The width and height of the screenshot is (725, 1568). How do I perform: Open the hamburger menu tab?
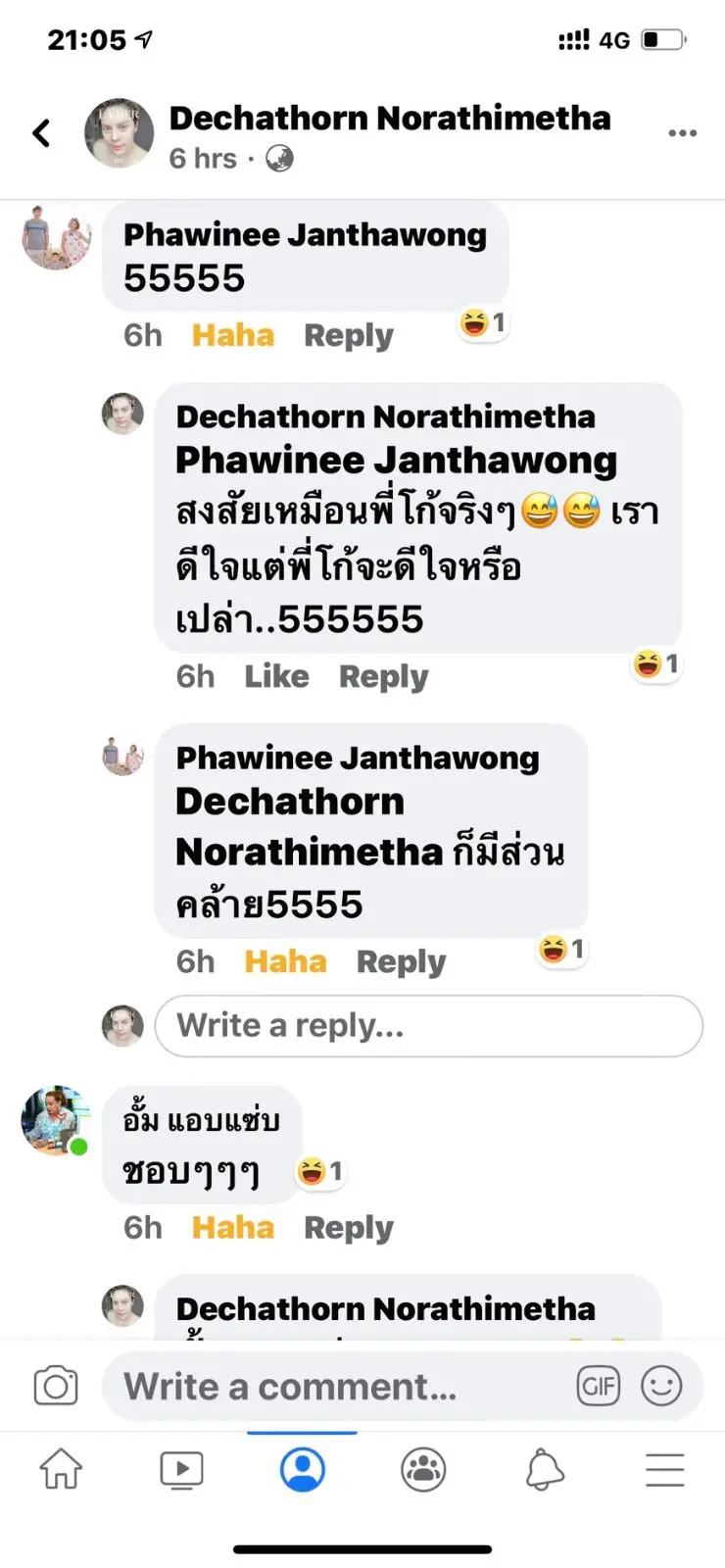pyautogui.click(x=664, y=1470)
